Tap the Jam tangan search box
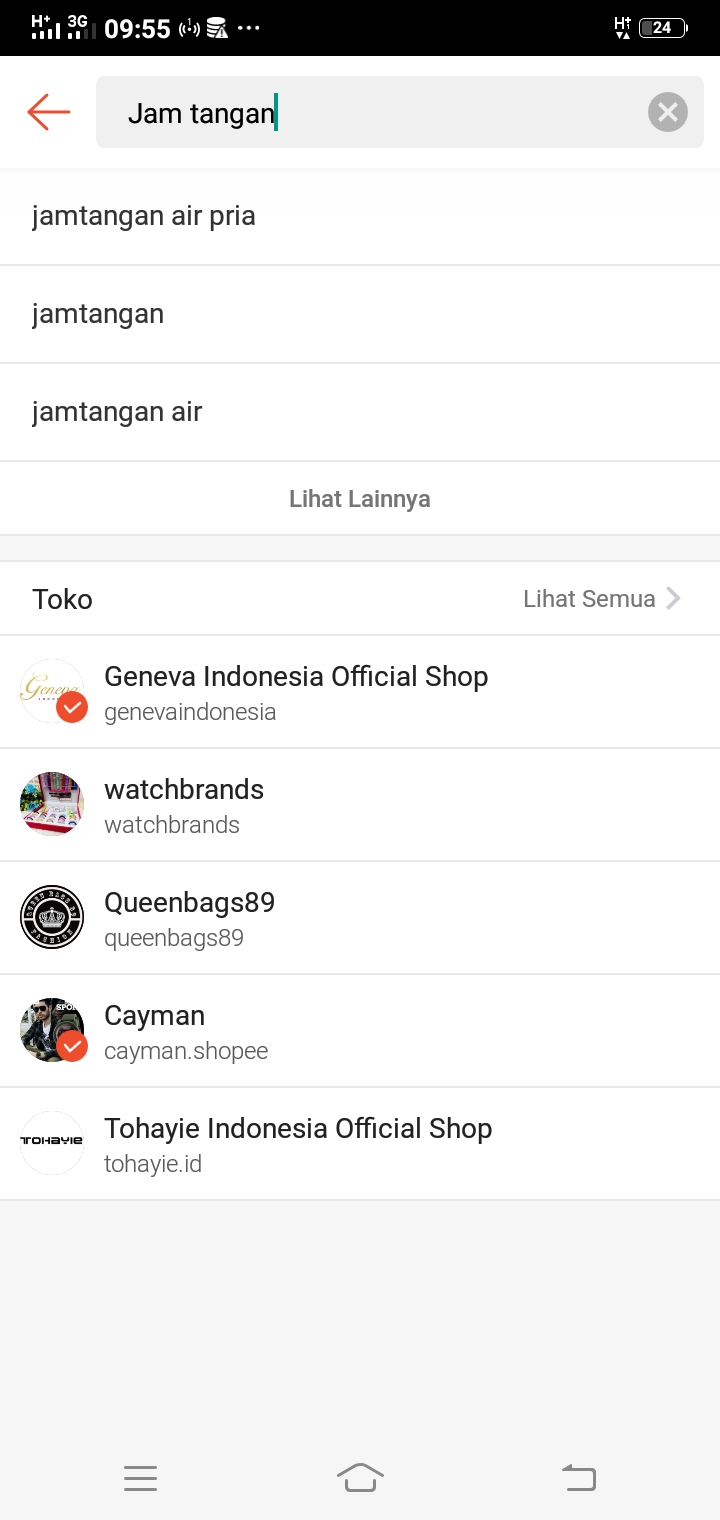 click(370, 112)
